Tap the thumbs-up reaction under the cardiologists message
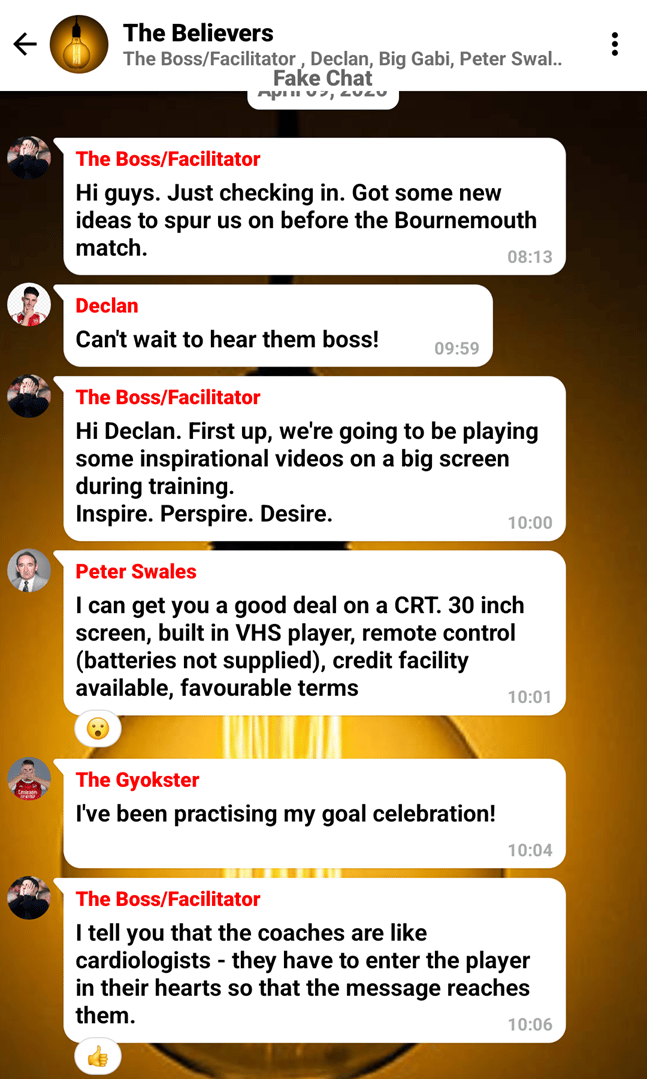Viewport: 647px width, 1079px height. click(x=98, y=1057)
